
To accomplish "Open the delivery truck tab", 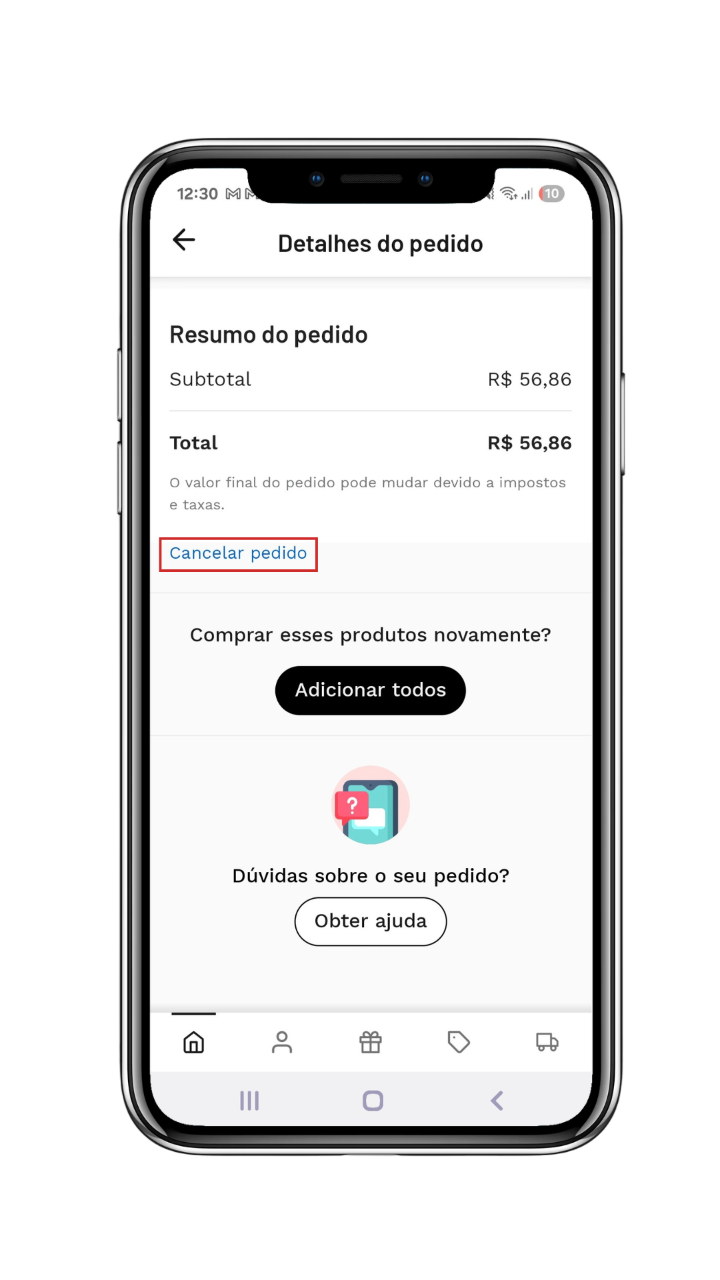I will [x=547, y=1042].
